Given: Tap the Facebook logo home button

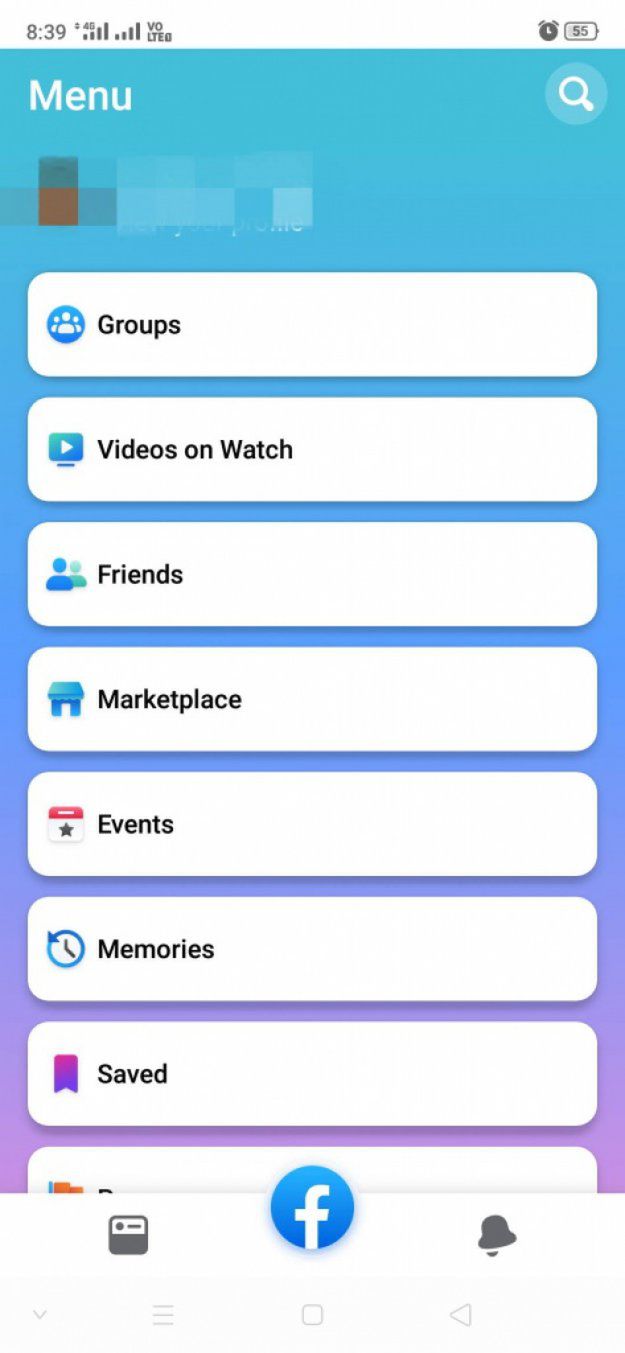Looking at the screenshot, I should coord(312,1208).
